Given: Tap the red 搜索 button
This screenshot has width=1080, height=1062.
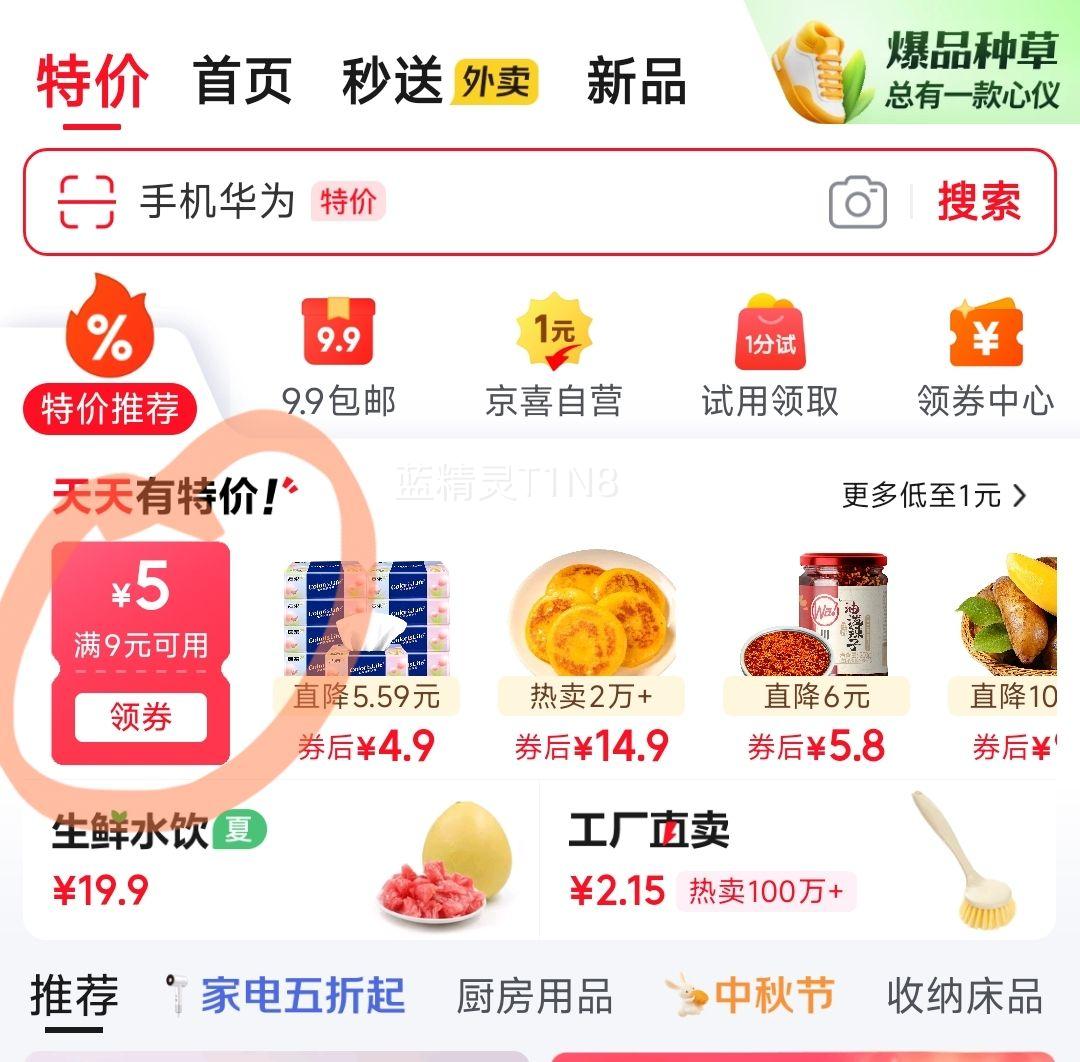Looking at the screenshot, I should click(979, 203).
